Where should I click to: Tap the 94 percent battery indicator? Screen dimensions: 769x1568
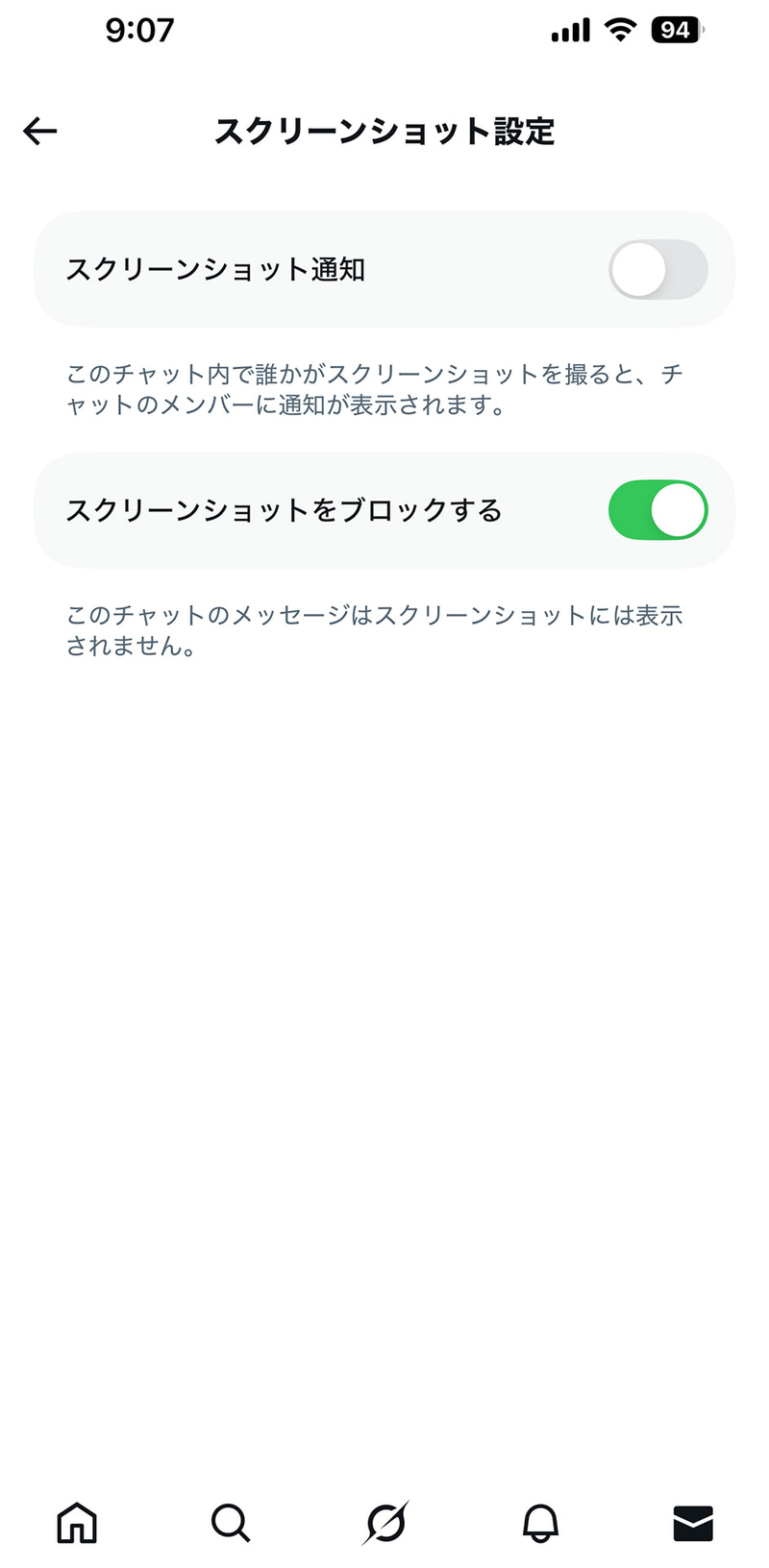[x=676, y=30]
